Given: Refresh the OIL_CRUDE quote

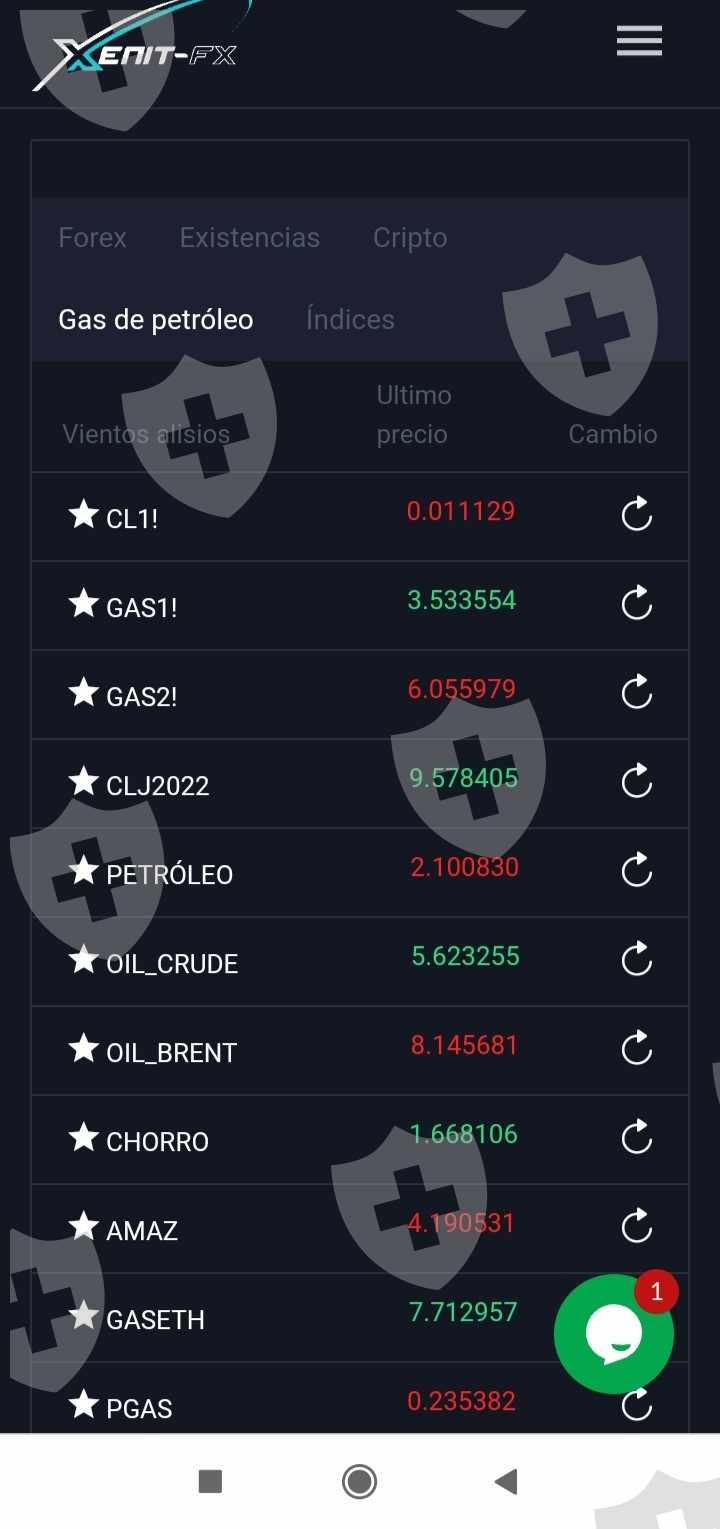Looking at the screenshot, I should (x=637, y=960).
